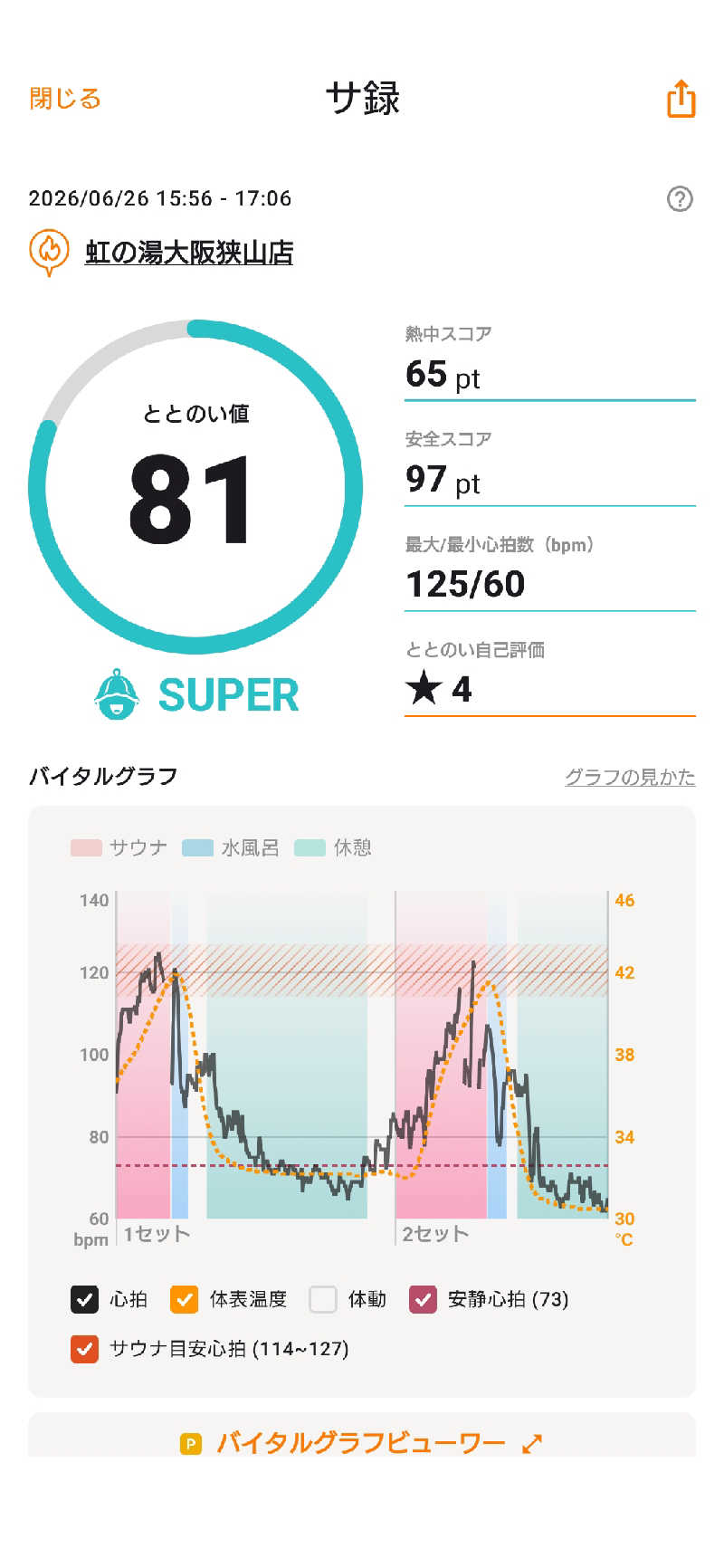Uncheck the 心拍 checkbox
Viewport: 724px width, 1568px height.
(x=84, y=1299)
